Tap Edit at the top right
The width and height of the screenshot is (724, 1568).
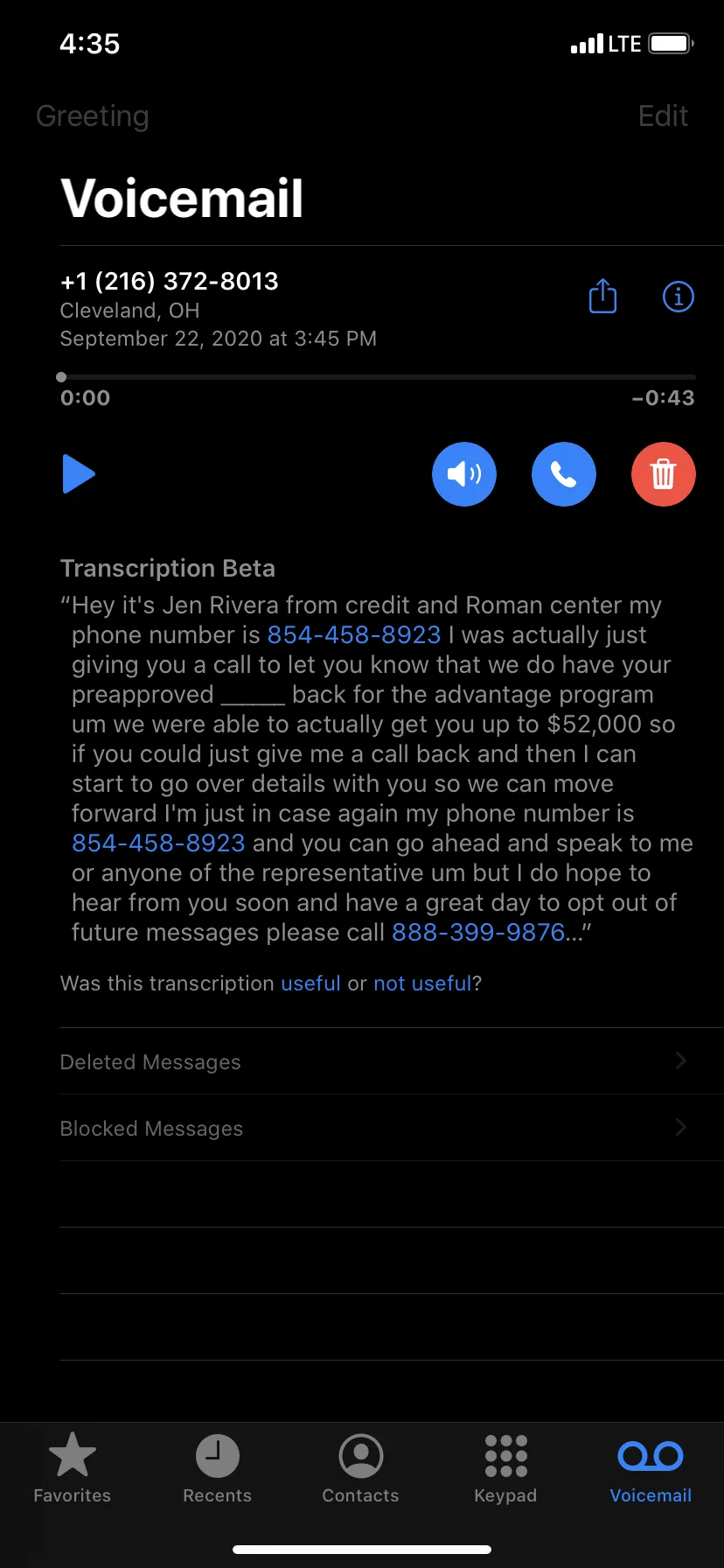tap(663, 115)
